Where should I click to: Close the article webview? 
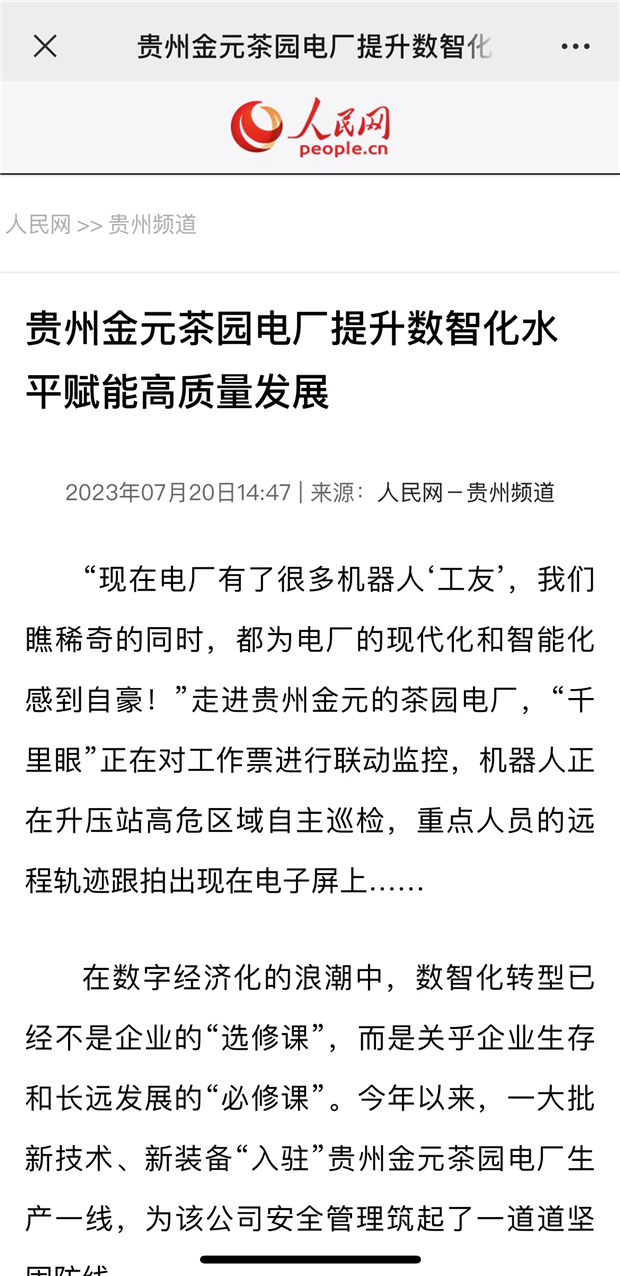(45, 46)
